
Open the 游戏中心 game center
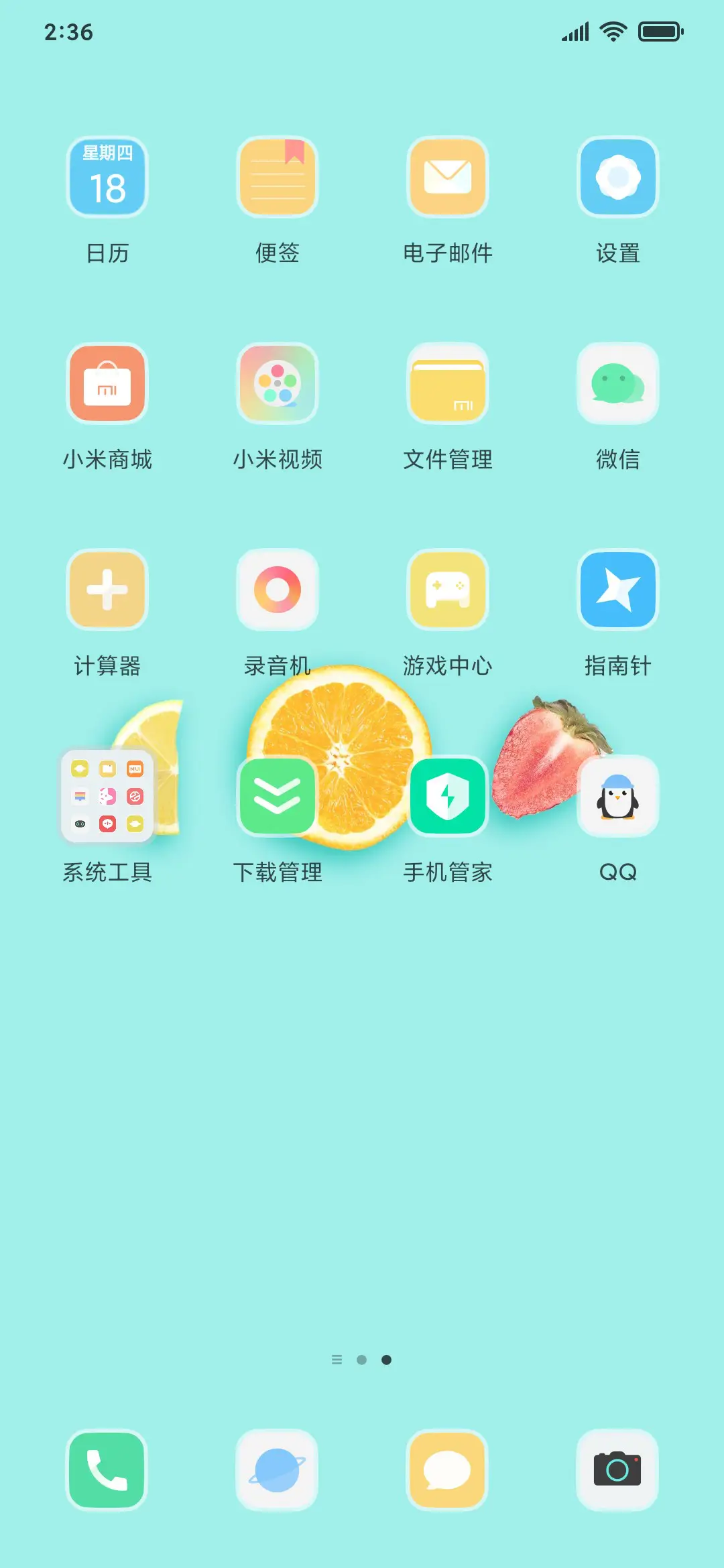448,590
